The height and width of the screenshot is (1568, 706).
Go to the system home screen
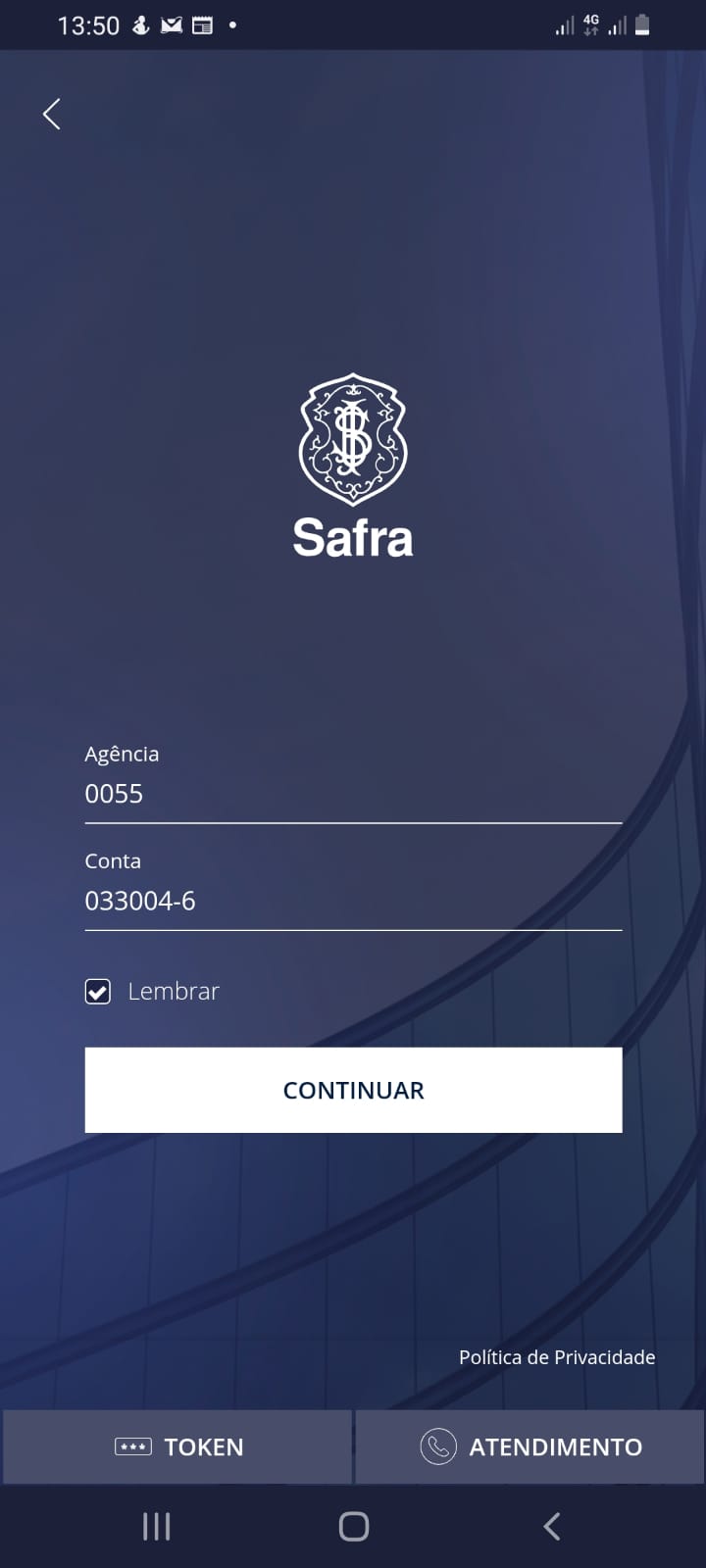click(x=353, y=1526)
